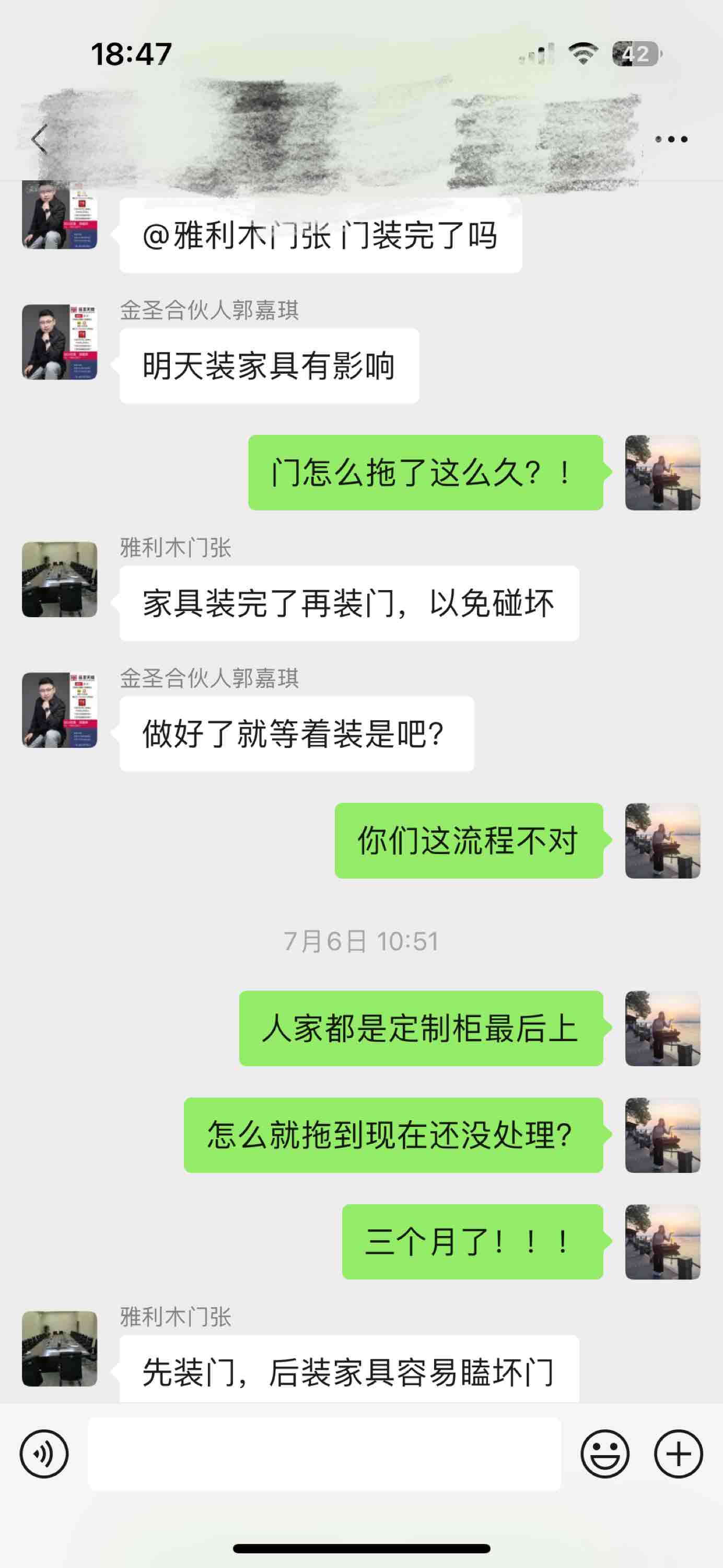Open the emoji sticker panel
The height and width of the screenshot is (1568, 723).
[x=604, y=1454]
